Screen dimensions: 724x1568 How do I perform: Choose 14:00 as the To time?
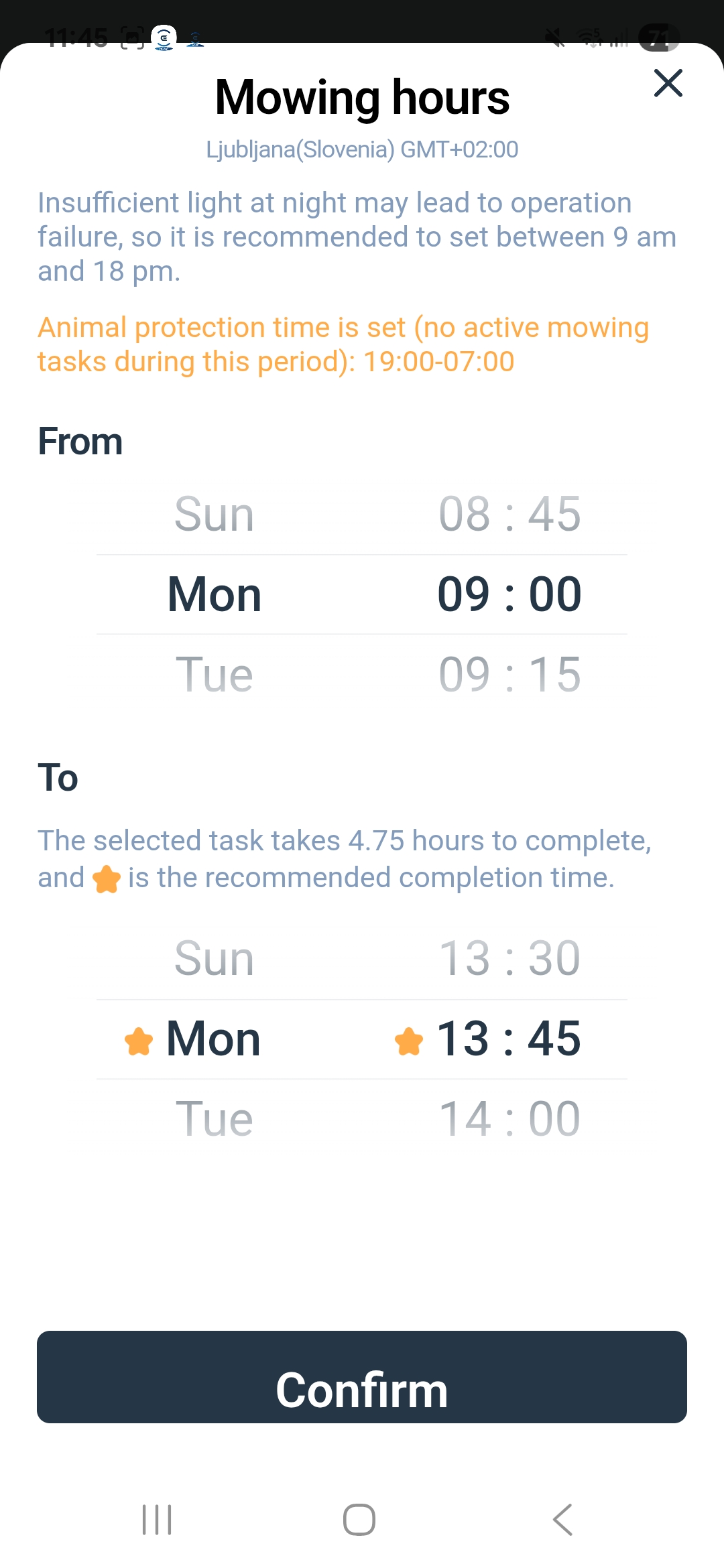(x=509, y=1118)
